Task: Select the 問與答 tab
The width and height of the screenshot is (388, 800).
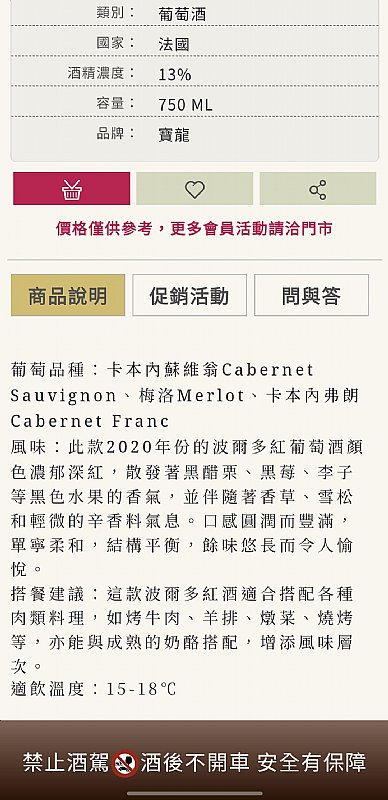Action: pos(311,295)
